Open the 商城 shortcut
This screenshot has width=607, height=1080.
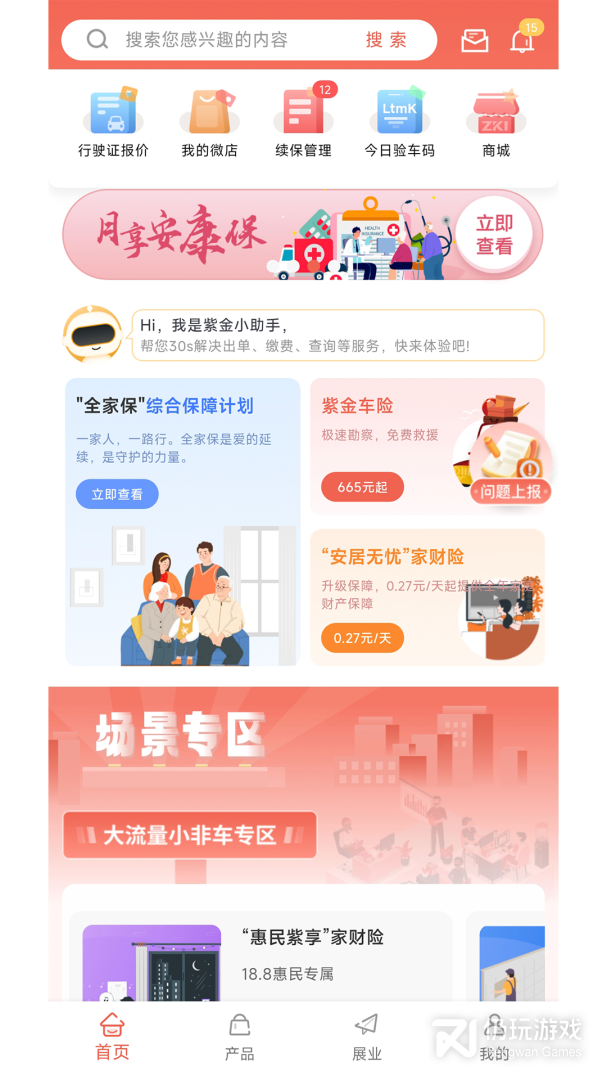(496, 124)
